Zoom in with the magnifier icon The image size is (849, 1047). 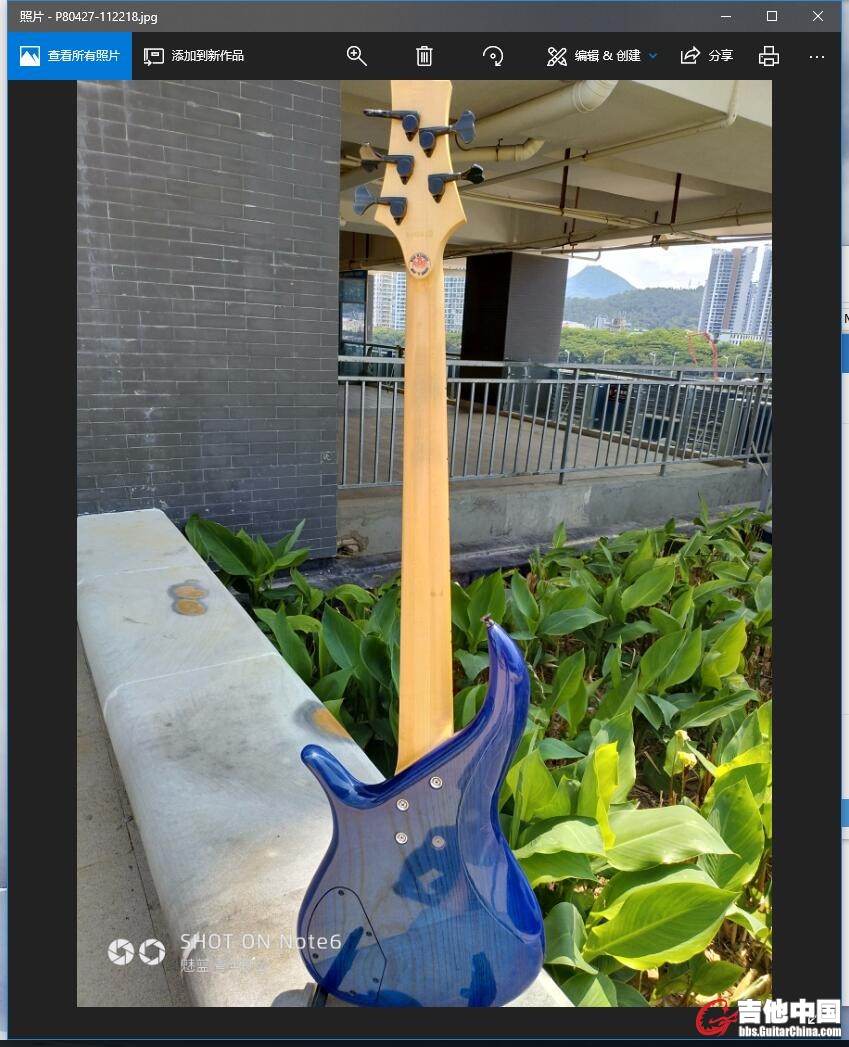tap(356, 56)
